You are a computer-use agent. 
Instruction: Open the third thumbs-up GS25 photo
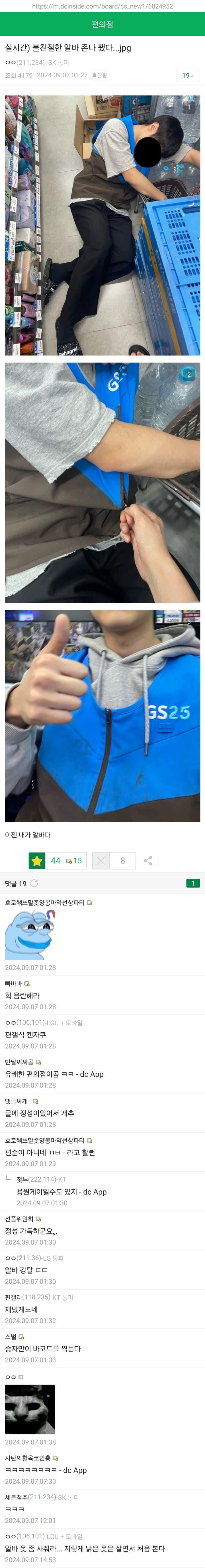coord(102,715)
